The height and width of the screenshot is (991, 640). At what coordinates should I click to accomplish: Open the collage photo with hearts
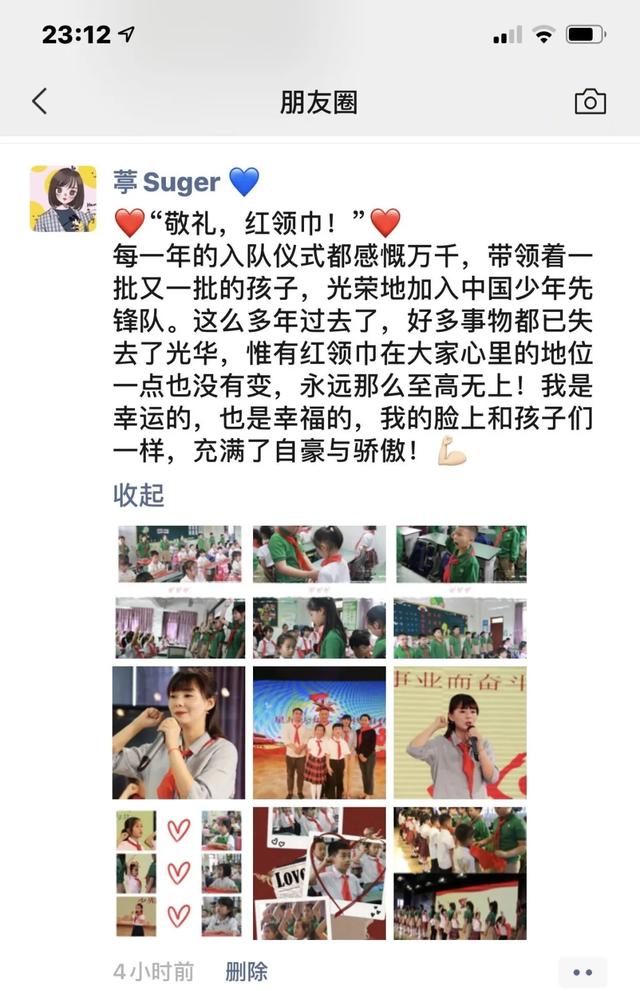pos(179,872)
